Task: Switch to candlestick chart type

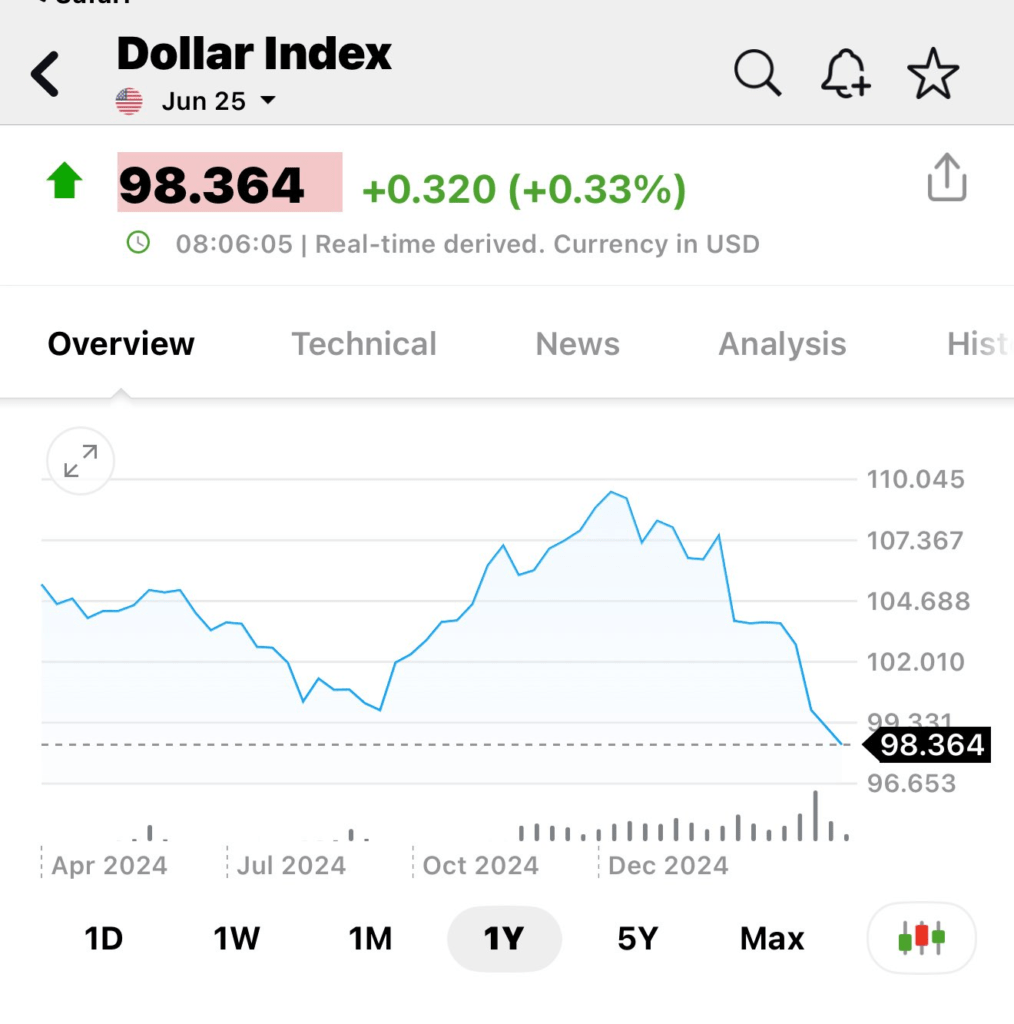Action: [921, 939]
